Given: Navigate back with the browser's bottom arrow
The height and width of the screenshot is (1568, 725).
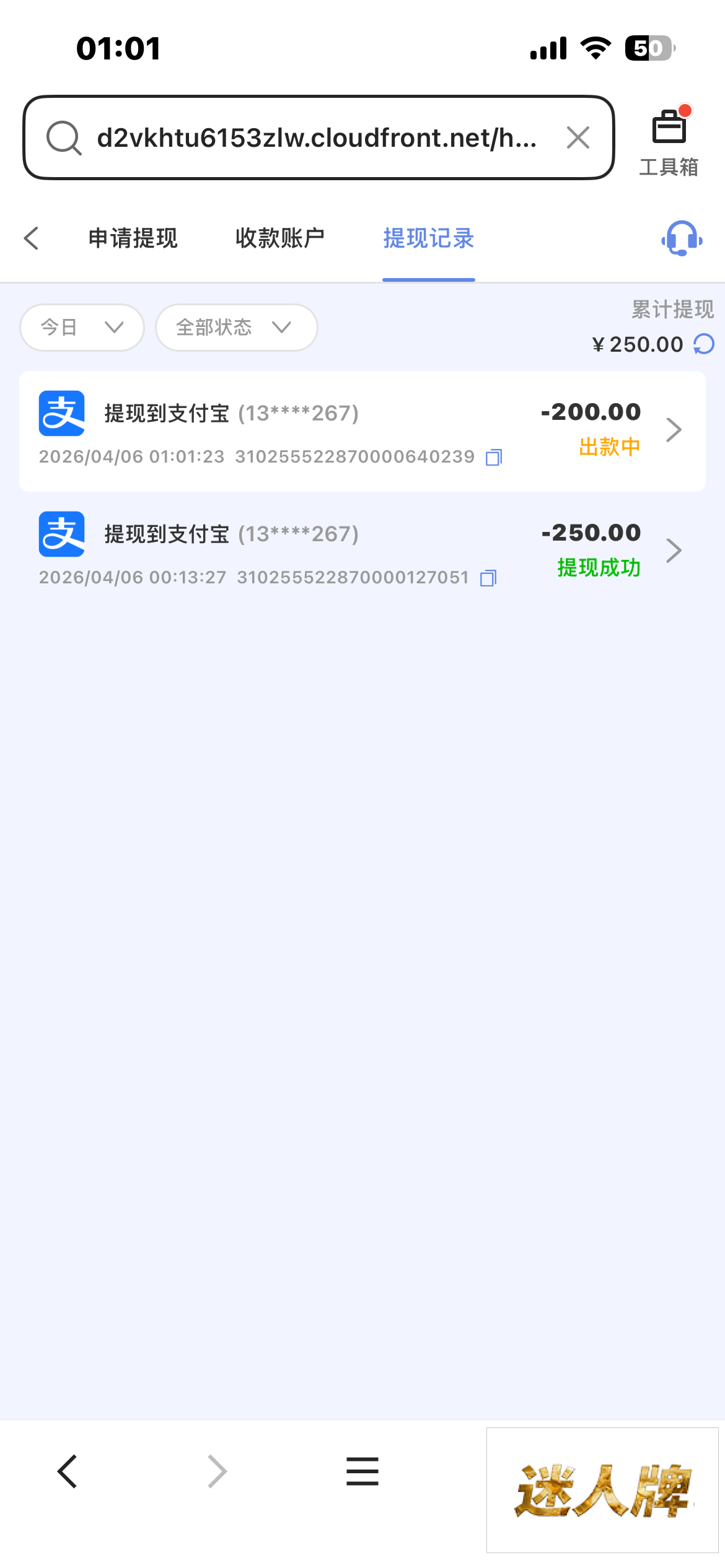Looking at the screenshot, I should [67, 1471].
